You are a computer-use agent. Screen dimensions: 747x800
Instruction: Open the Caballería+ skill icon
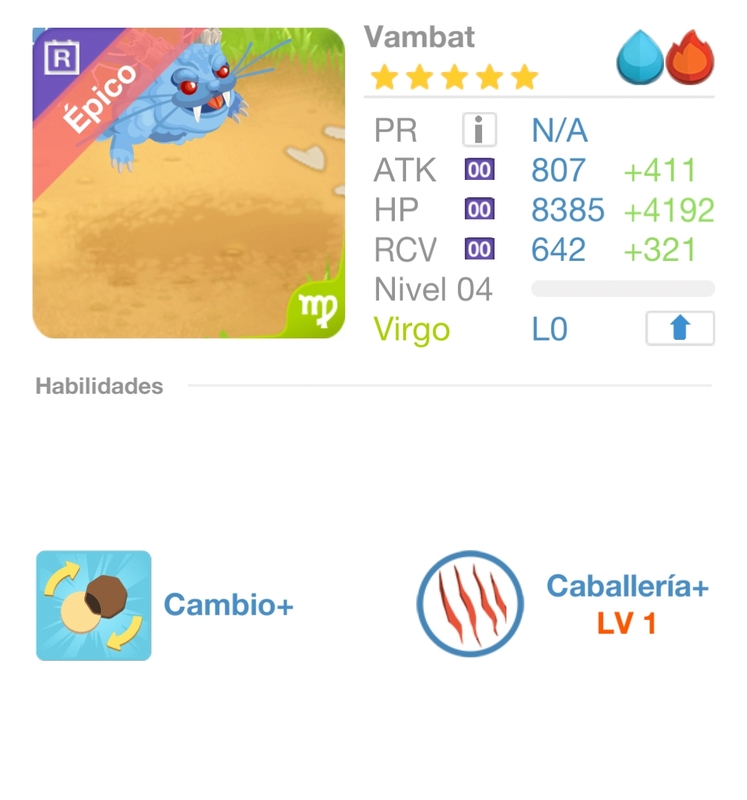click(x=470, y=604)
